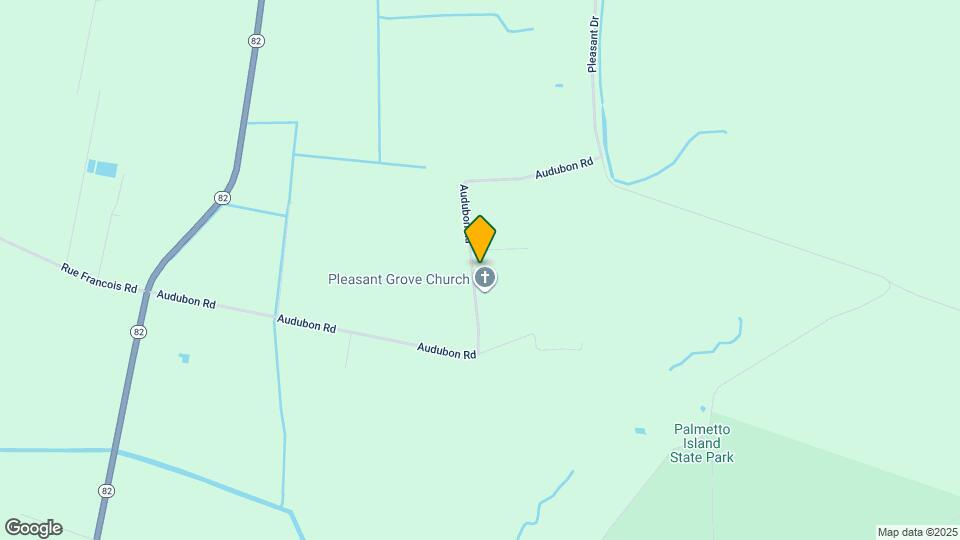960x540 pixels.
Task: Open the Pleasant Grove Church place icon
Action: 485,278
